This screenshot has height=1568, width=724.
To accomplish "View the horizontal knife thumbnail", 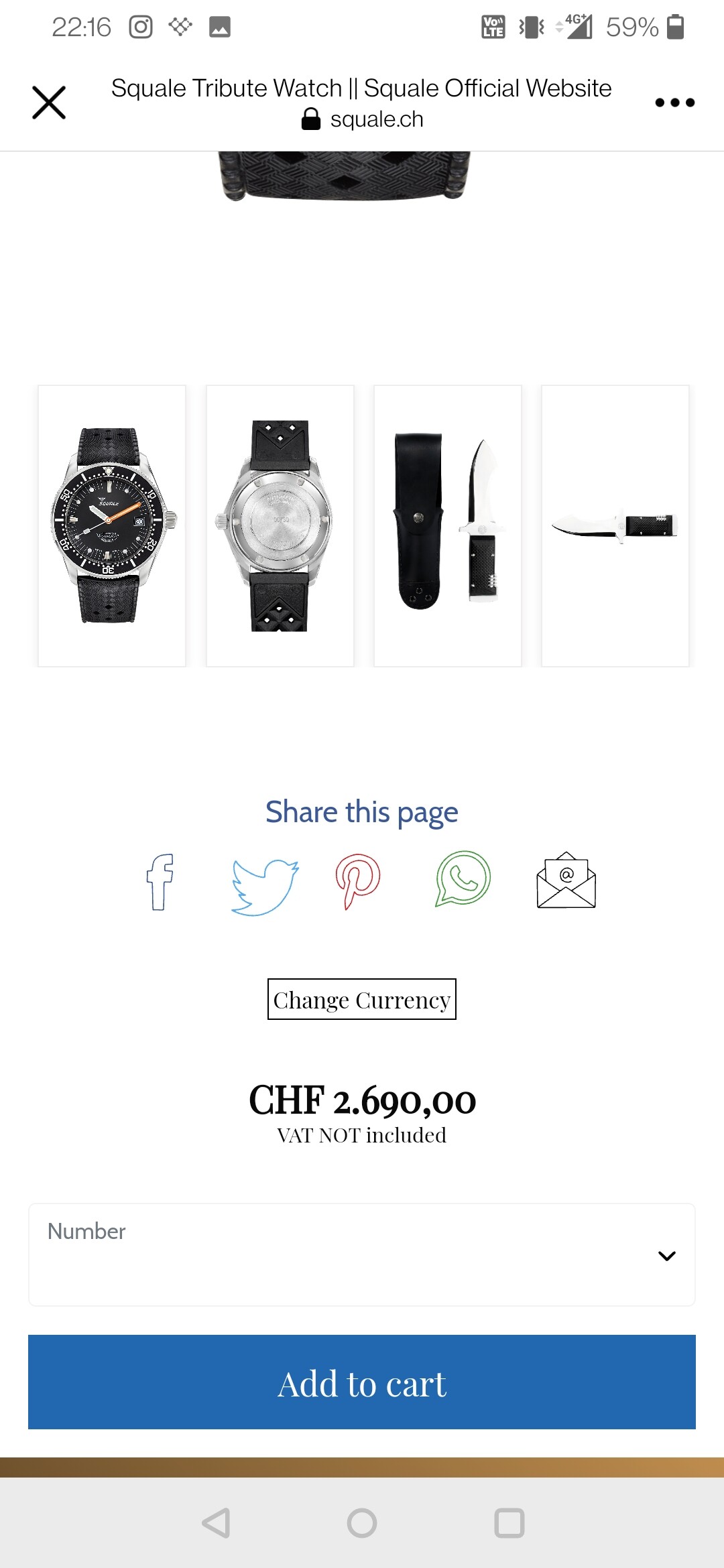I will coord(615,526).
